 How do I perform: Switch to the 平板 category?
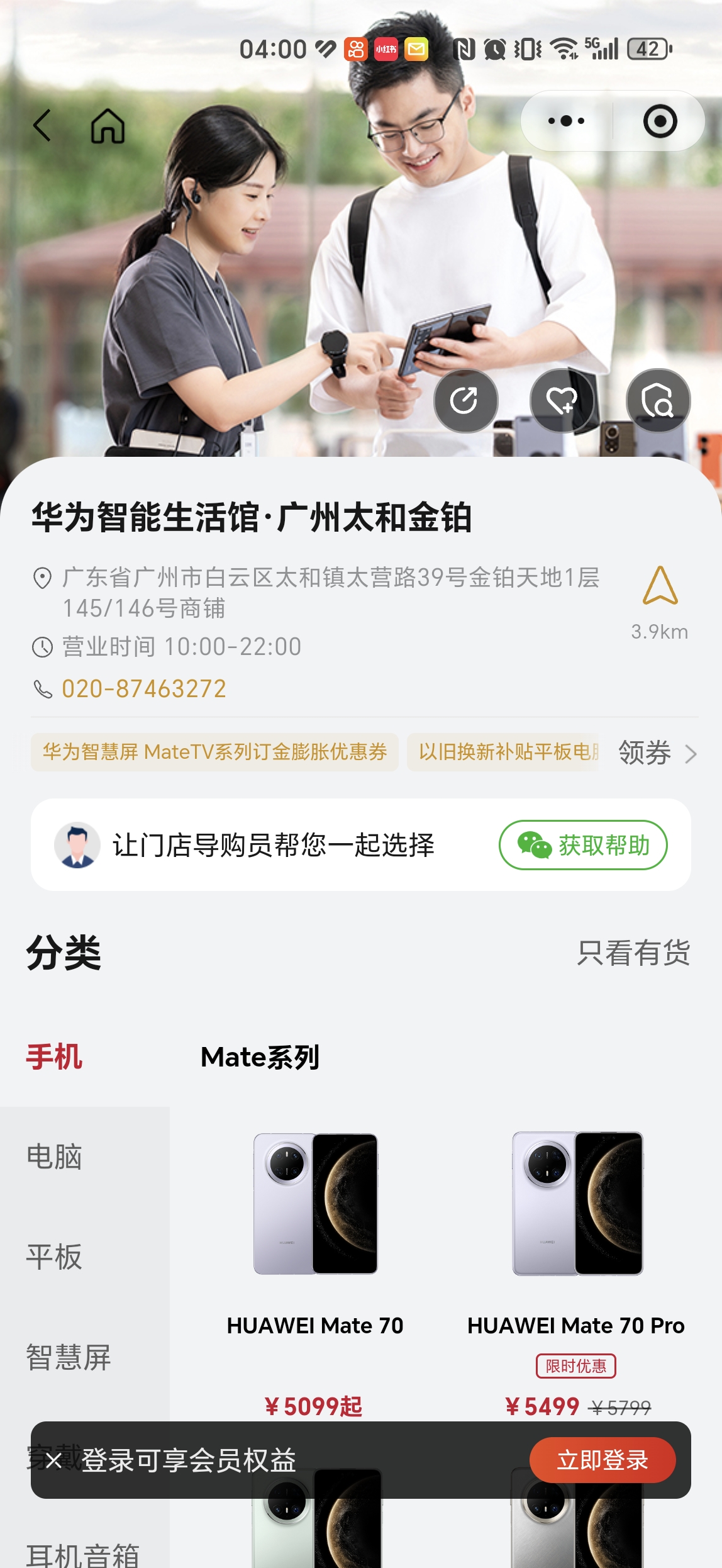pyautogui.click(x=55, y=1257)
